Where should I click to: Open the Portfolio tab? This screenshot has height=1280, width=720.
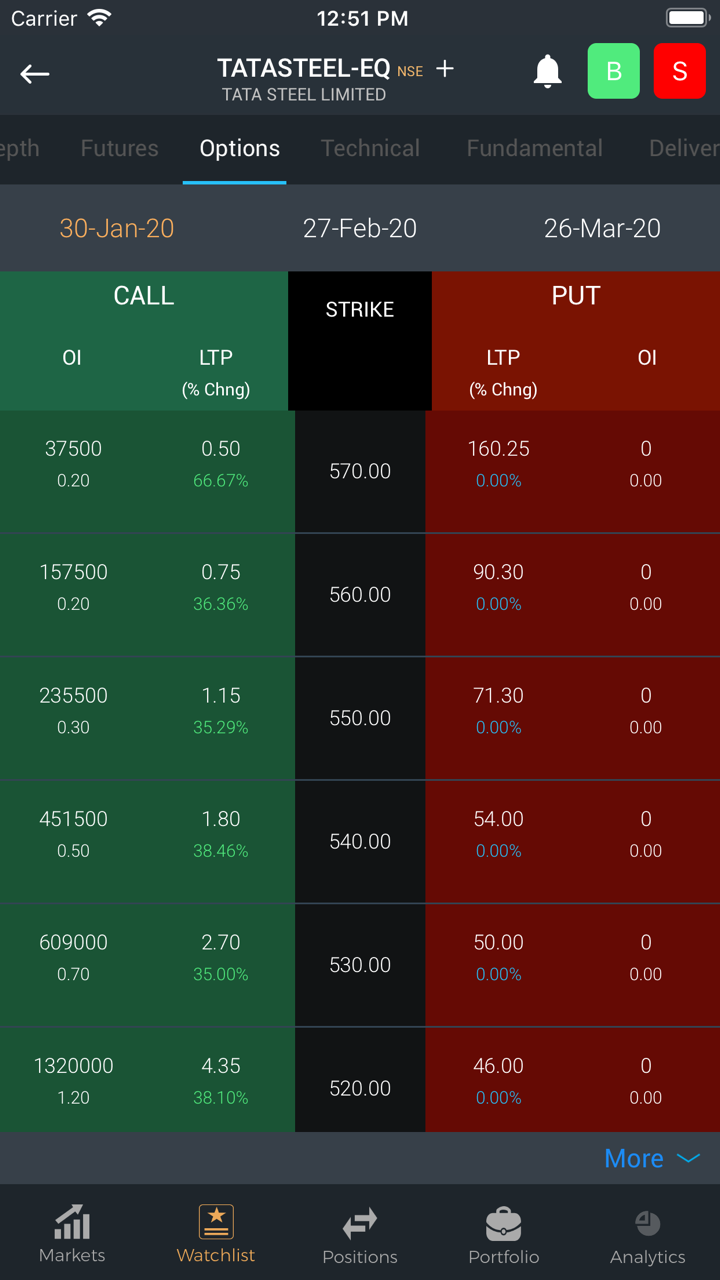[x=504, y=1234]
